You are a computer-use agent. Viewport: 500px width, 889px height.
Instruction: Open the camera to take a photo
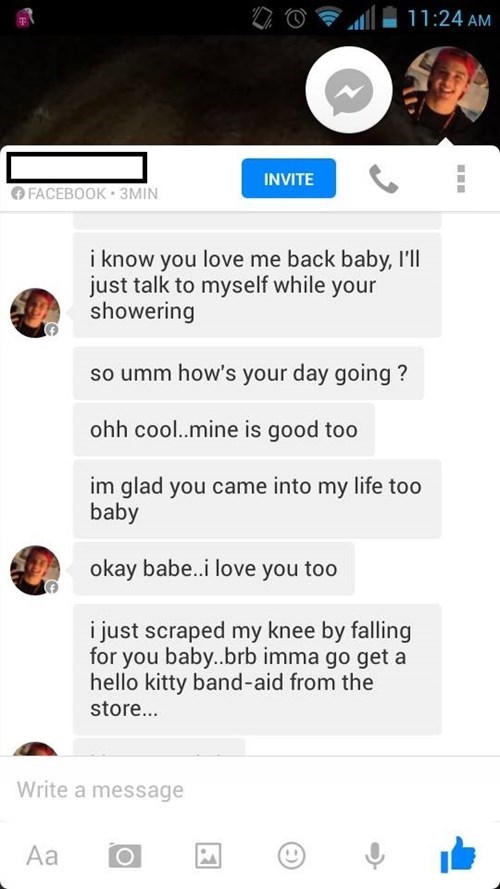[125, 855]
